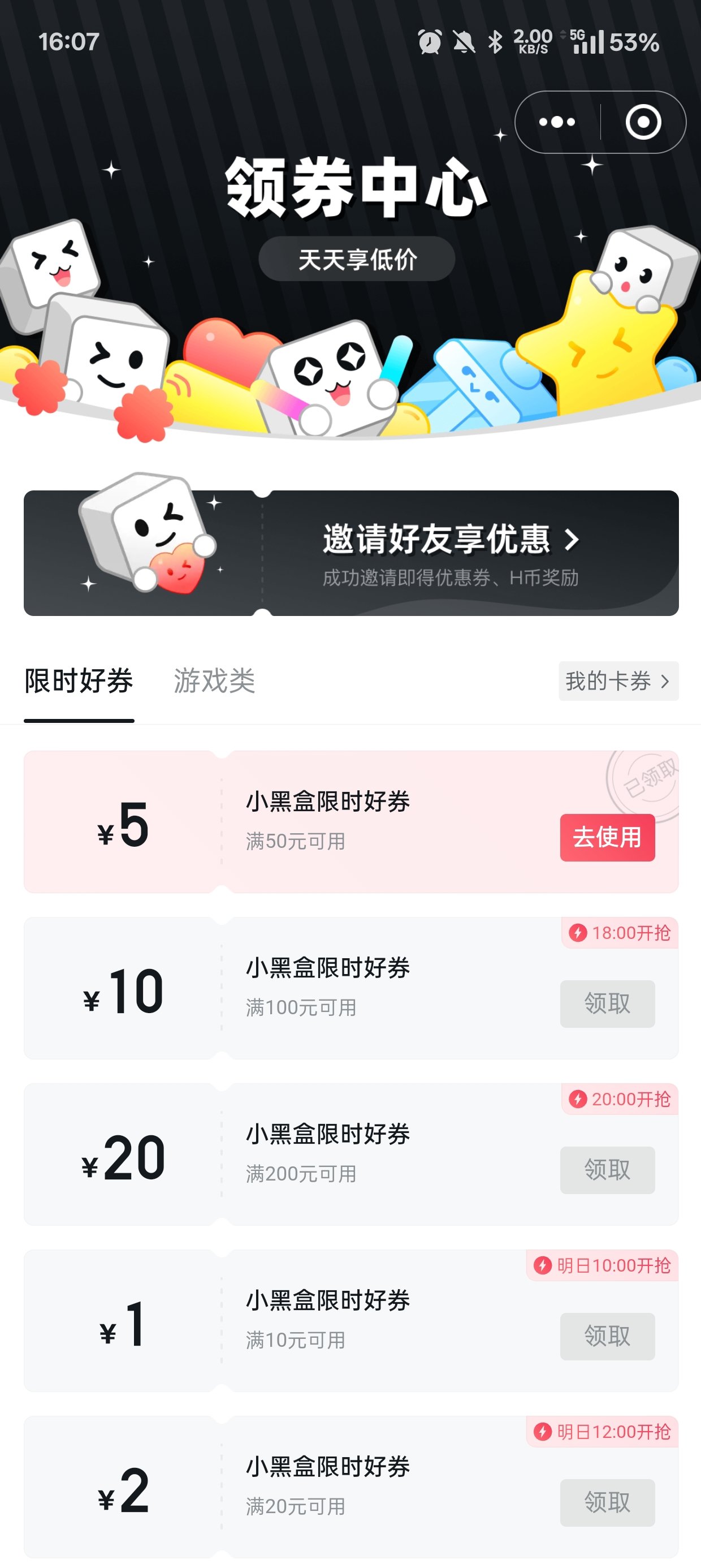This screenshot has height=1568, width=701.
Task: Open the mini program more options menu
Action: click(557, 122)
